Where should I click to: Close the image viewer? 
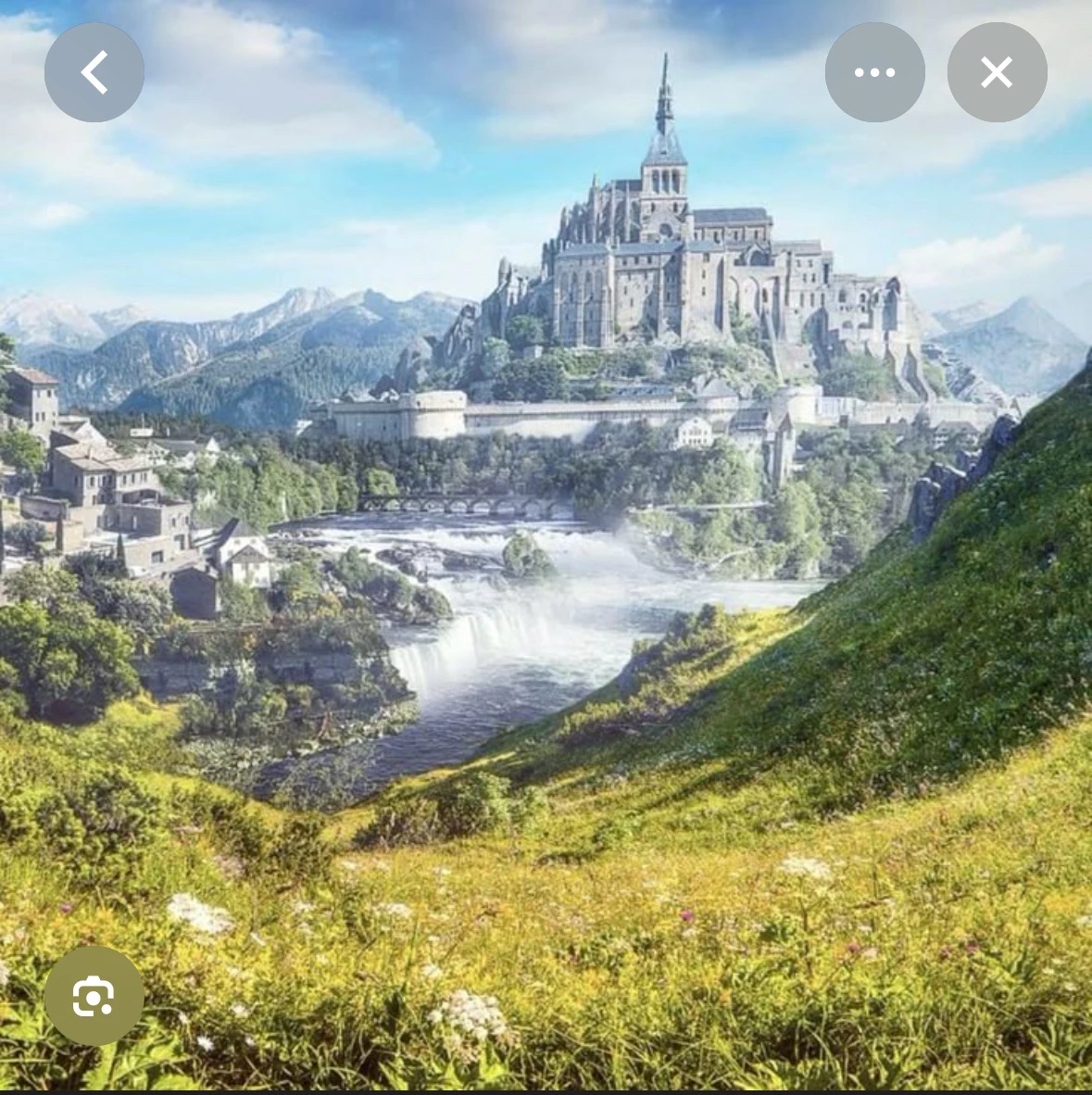point(997,72)
